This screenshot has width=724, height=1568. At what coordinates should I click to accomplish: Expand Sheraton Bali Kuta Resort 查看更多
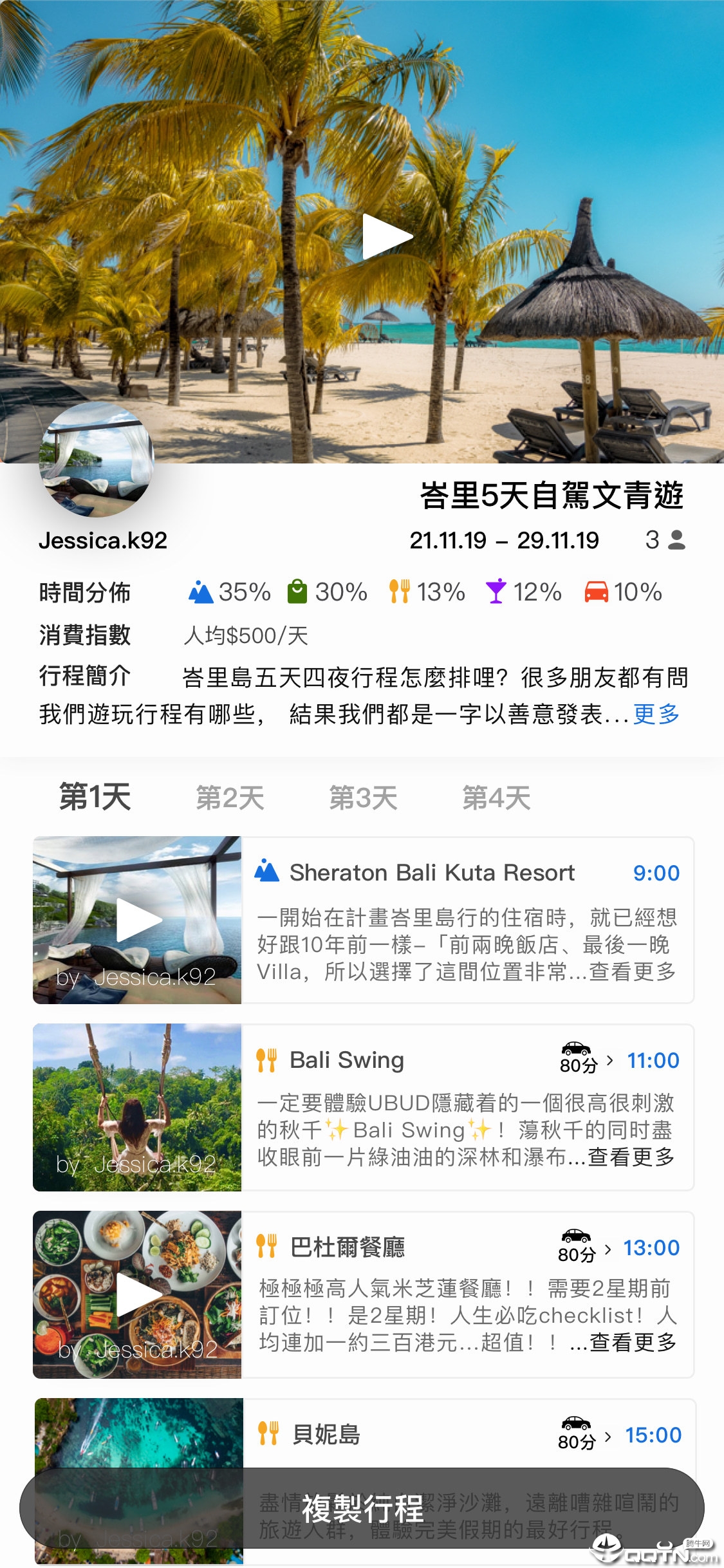633,971
